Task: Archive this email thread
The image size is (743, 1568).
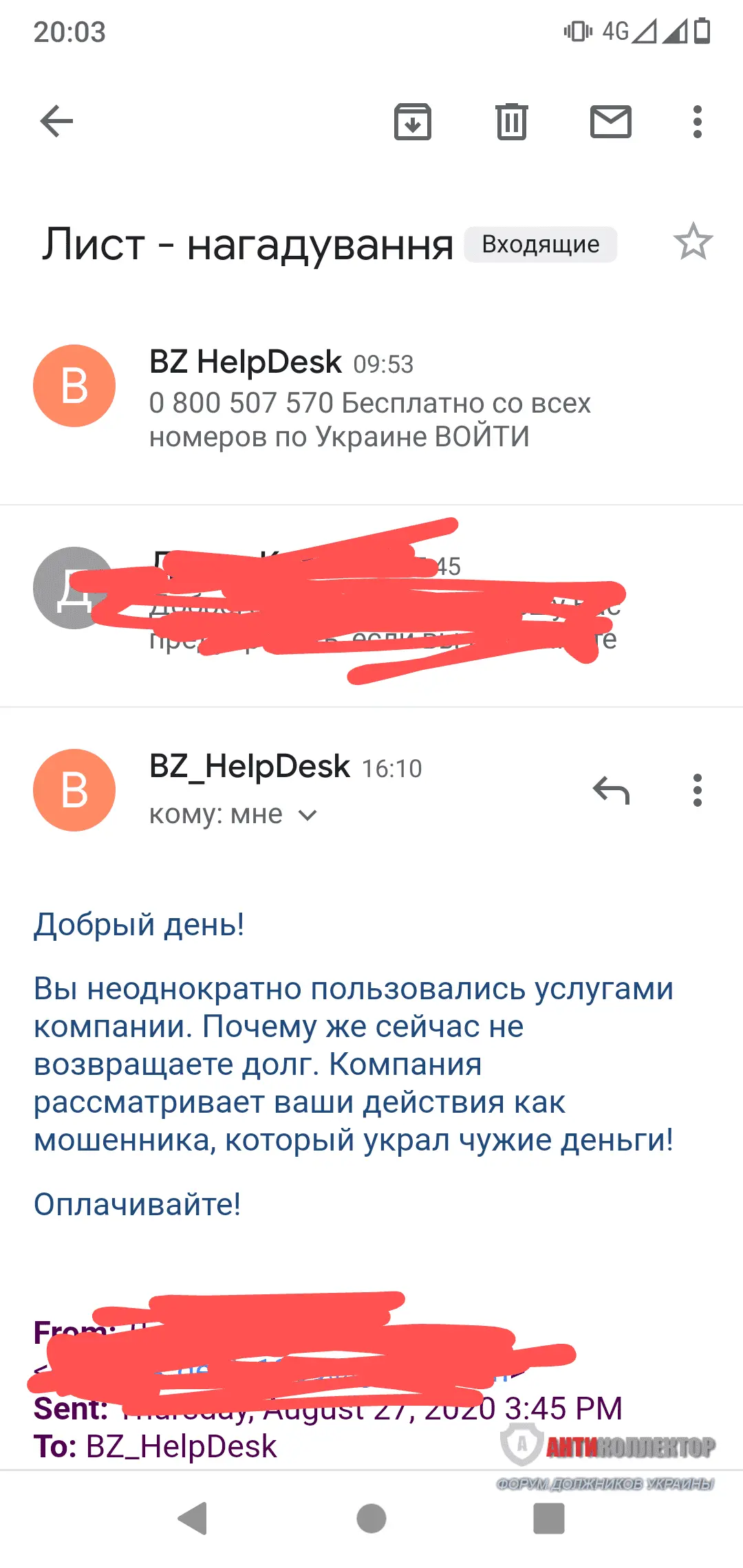Action: (x=412, y=122)
